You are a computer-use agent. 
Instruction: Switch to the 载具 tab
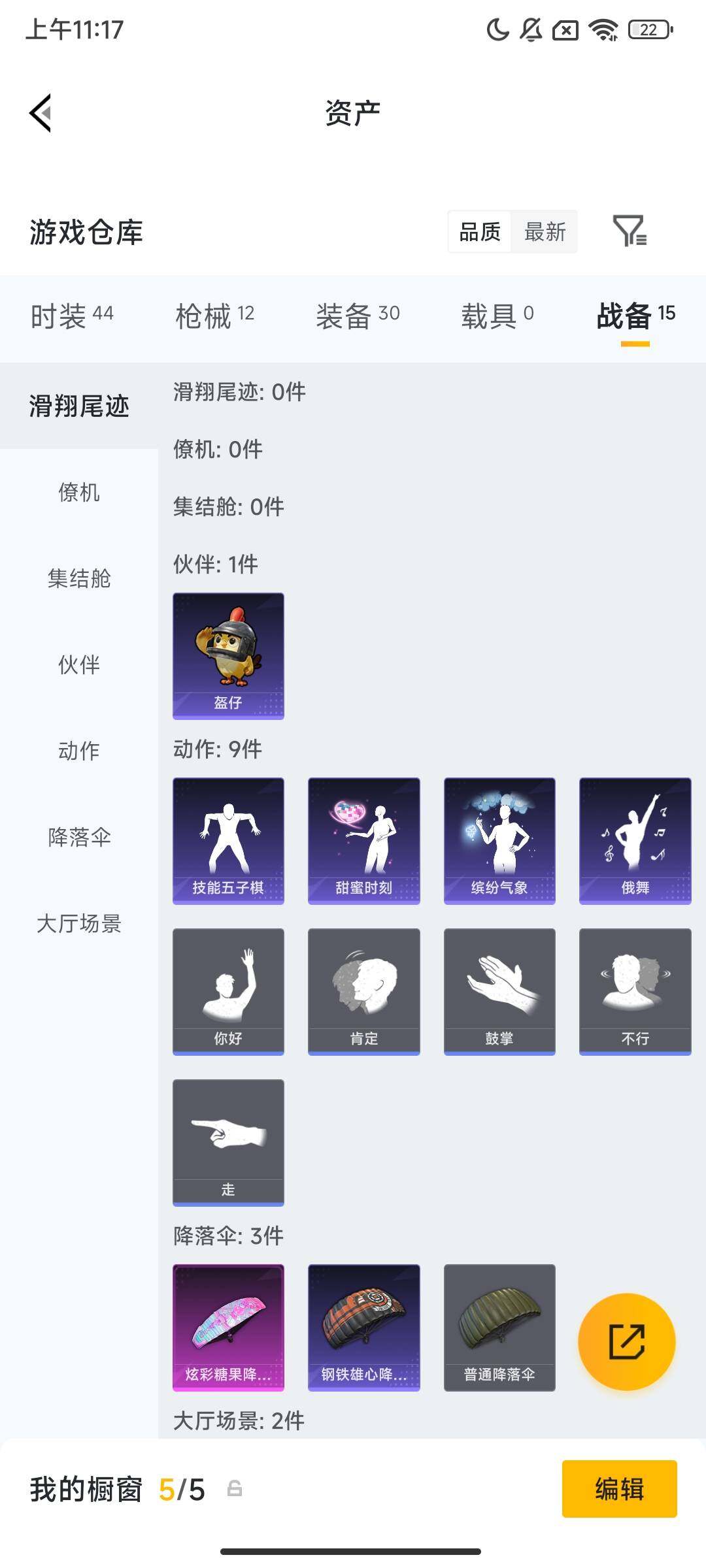coord(497,316)
